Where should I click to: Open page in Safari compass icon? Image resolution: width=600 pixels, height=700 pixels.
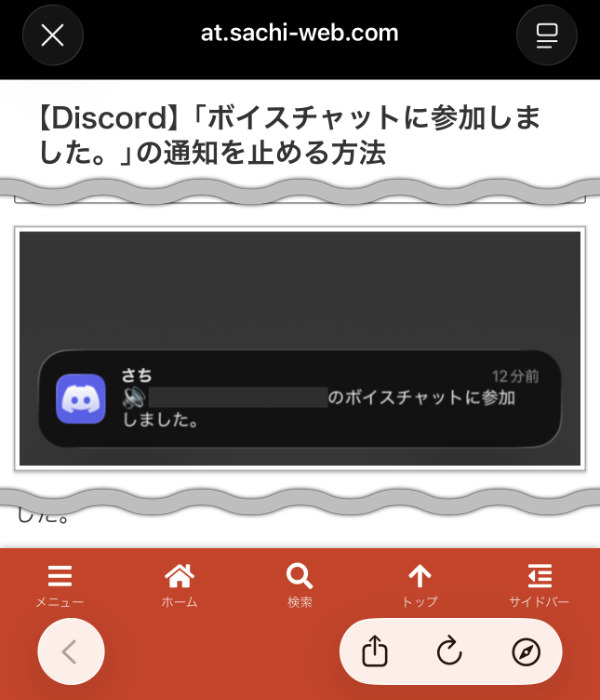[526, 652]
